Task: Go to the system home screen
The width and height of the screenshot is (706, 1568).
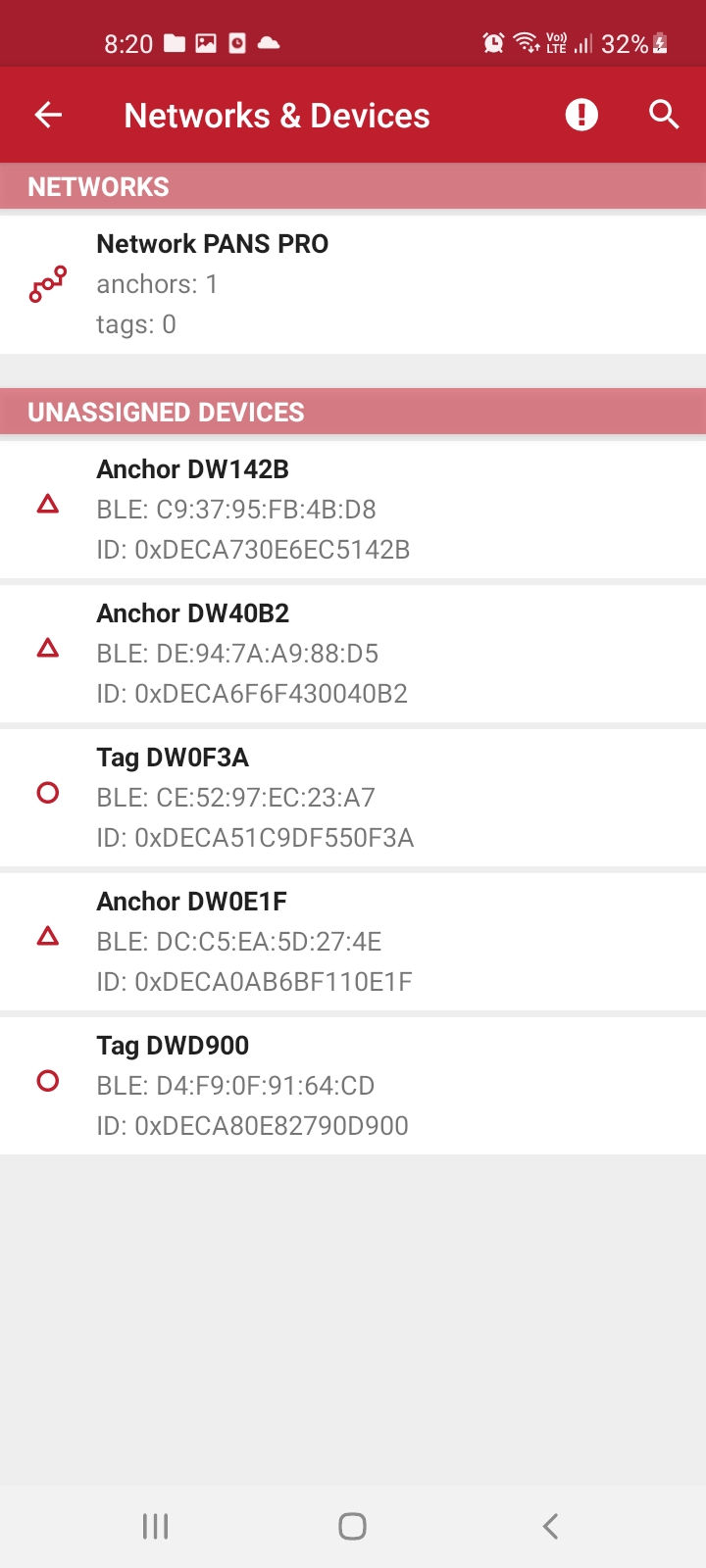Action: coord(352,1526)
